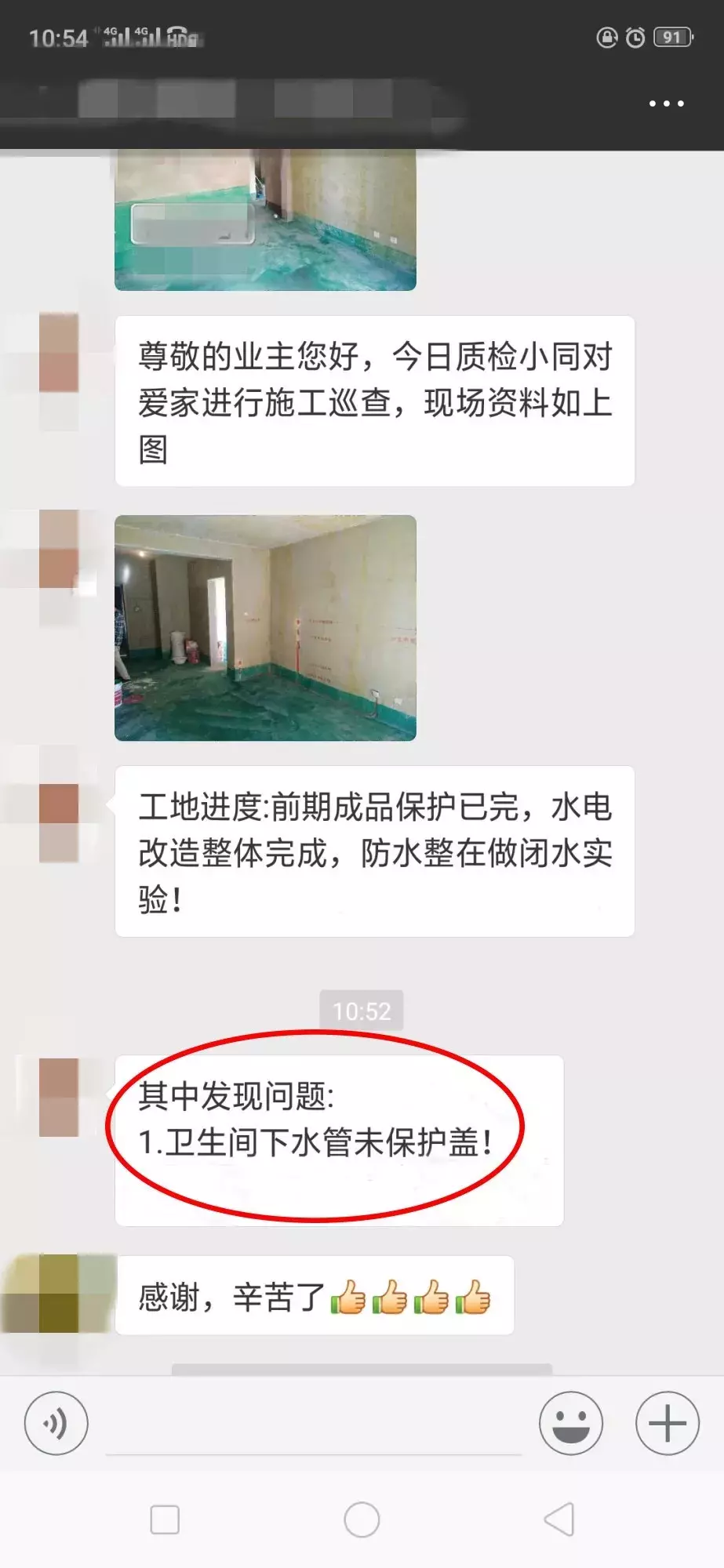This screenshot has height=1568, width=724.
Task: Tap the screen lock icon in status bar
Action: pyautogui.click(x=608, y=35)
